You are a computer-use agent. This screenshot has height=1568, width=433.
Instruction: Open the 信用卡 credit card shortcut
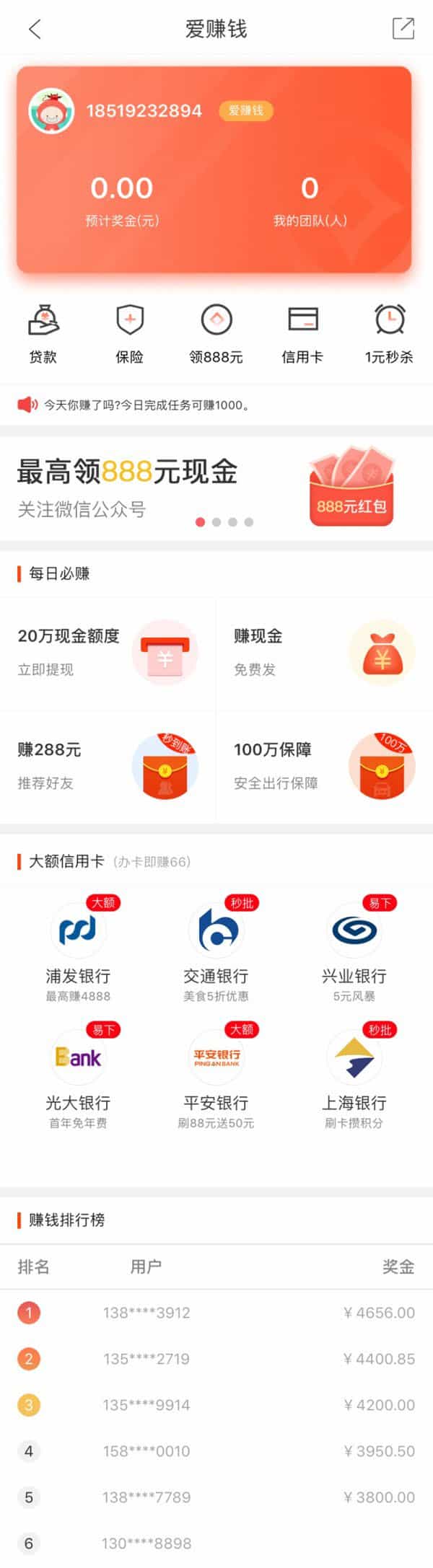point(302,333)
